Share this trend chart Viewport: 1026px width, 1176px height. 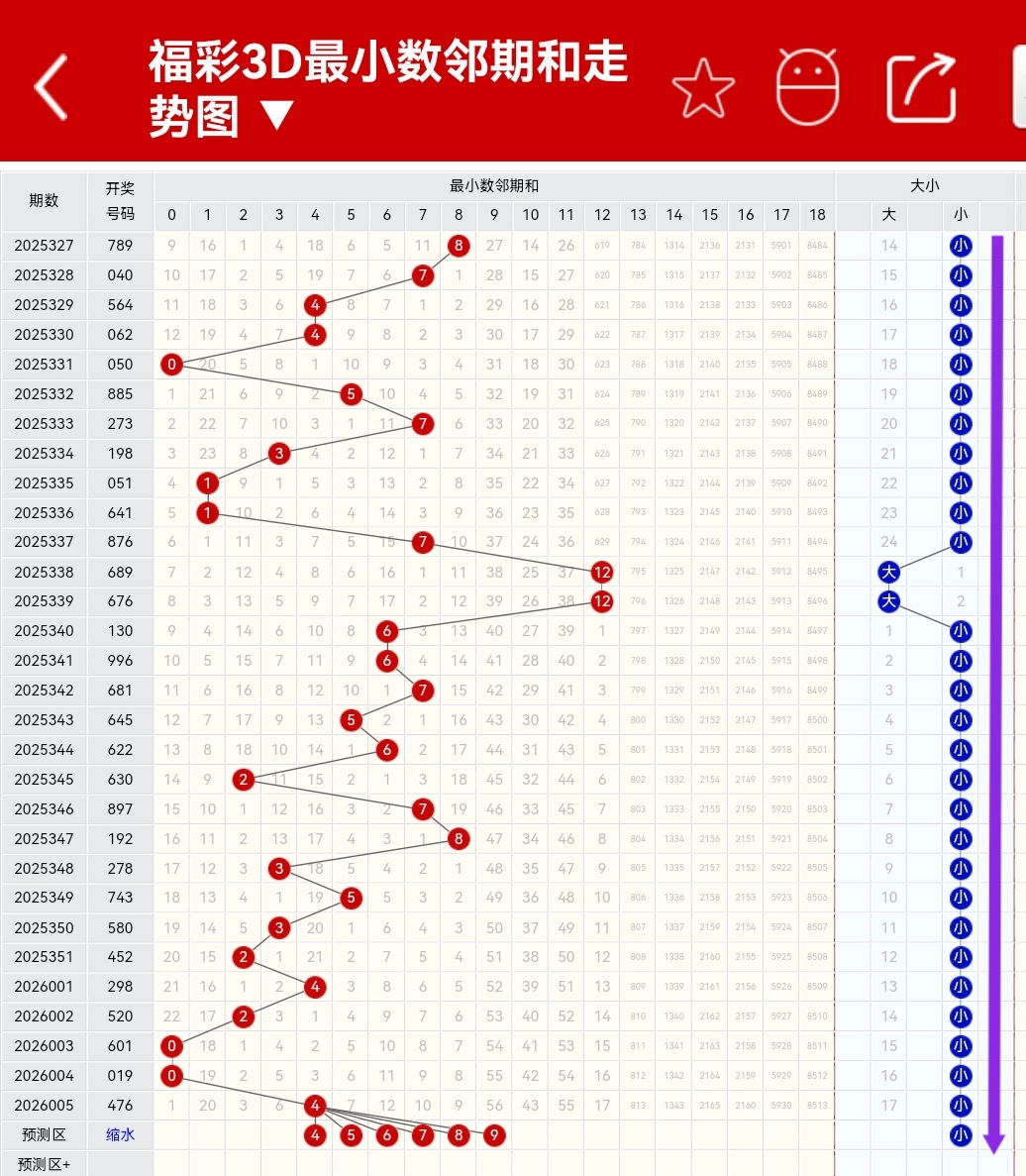921,87
